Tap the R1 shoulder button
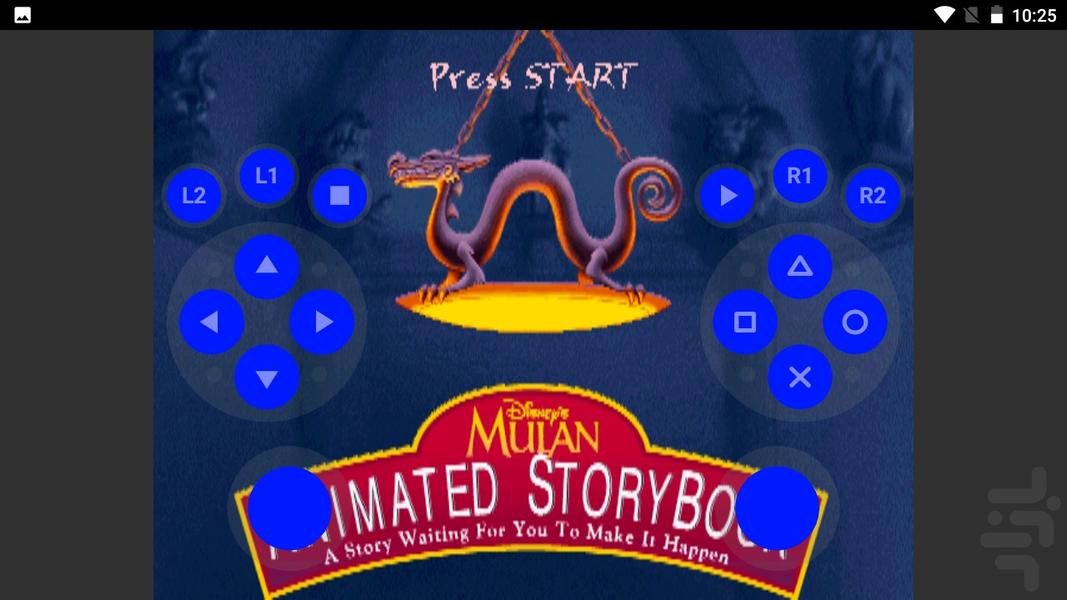The height and width of the screenshot is (600, 1067). pyautogui.click(x=799, y=176)
